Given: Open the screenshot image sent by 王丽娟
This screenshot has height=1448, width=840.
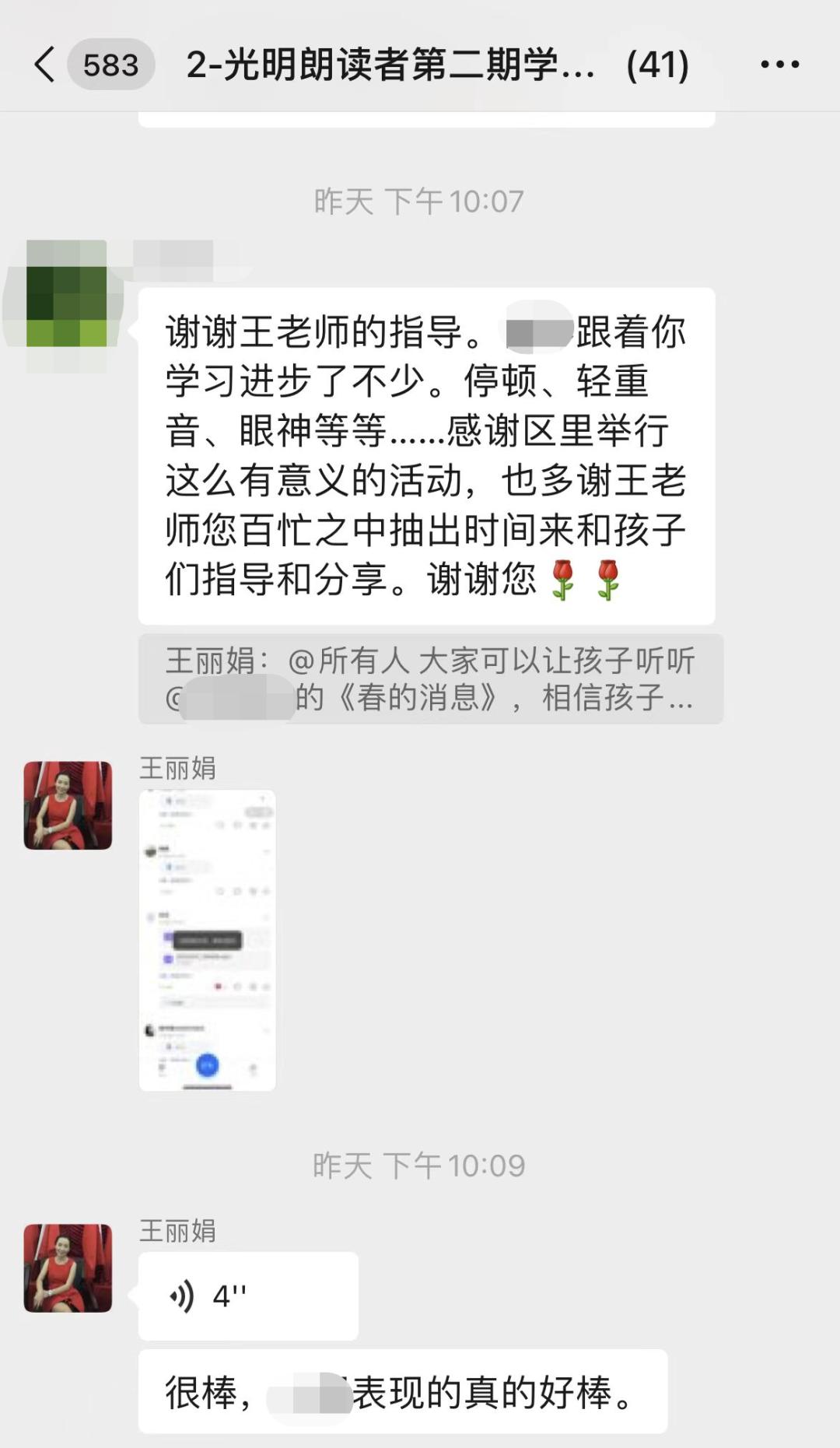Looking at the screenshot, I should click(x=207, y=940).
